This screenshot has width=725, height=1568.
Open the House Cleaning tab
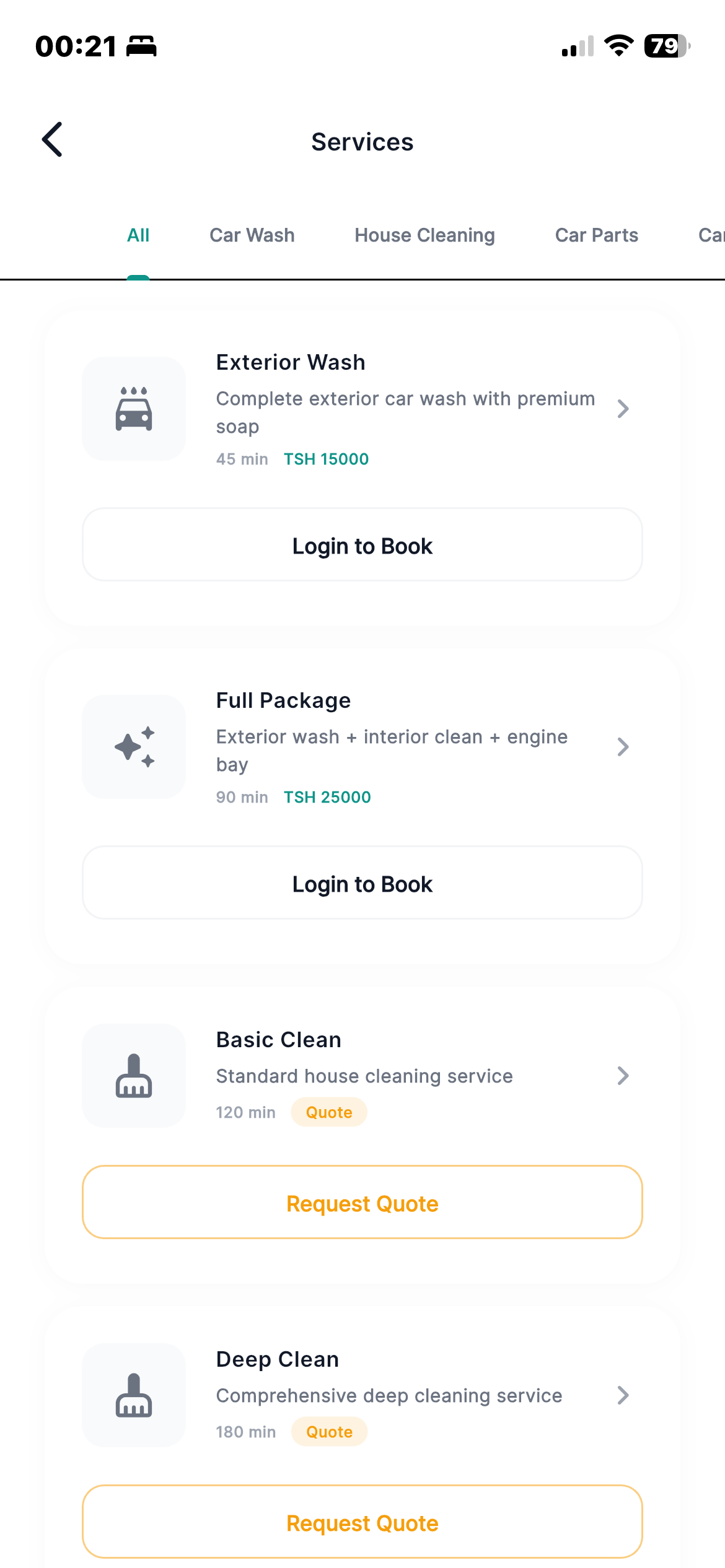tap(424, 235)
